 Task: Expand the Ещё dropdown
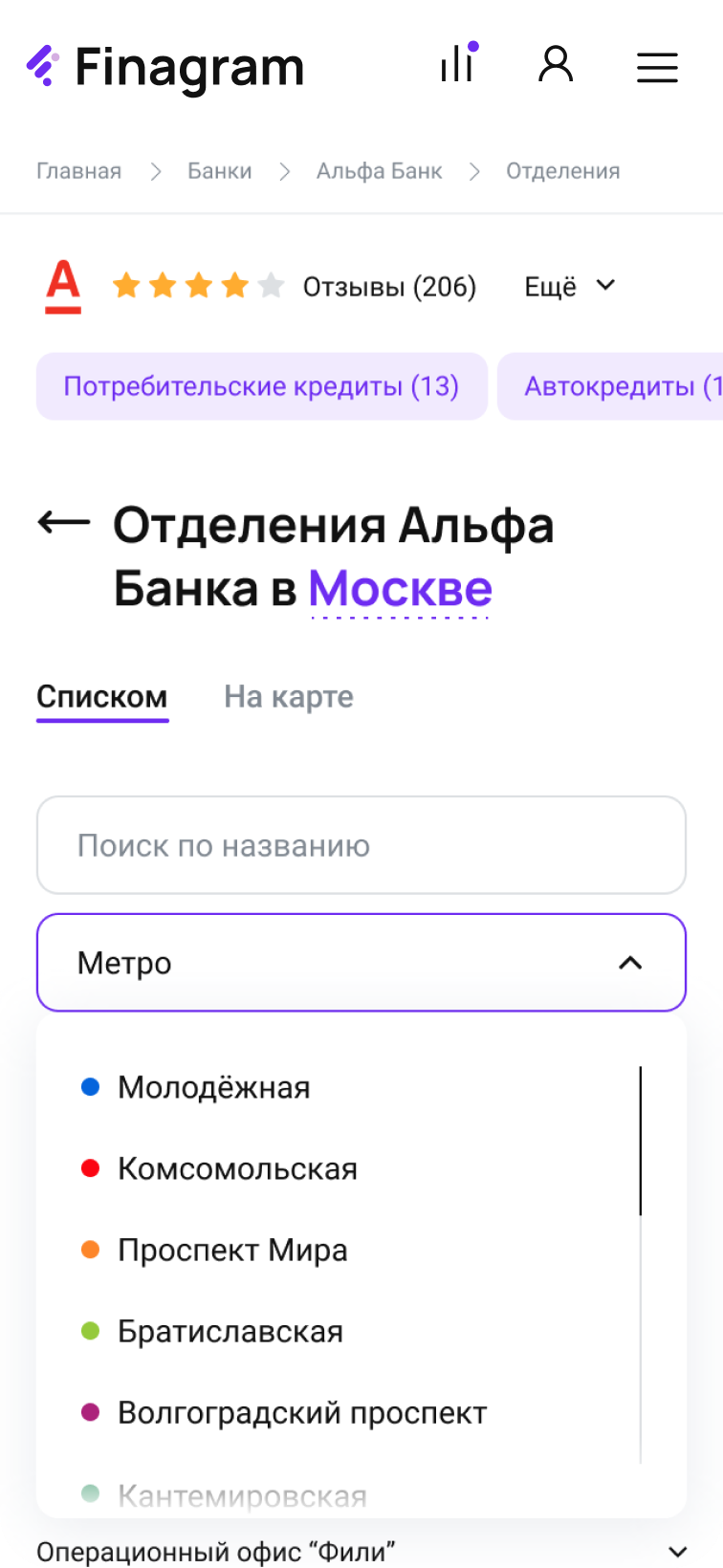pyautogui.click(x=569, y=286)
